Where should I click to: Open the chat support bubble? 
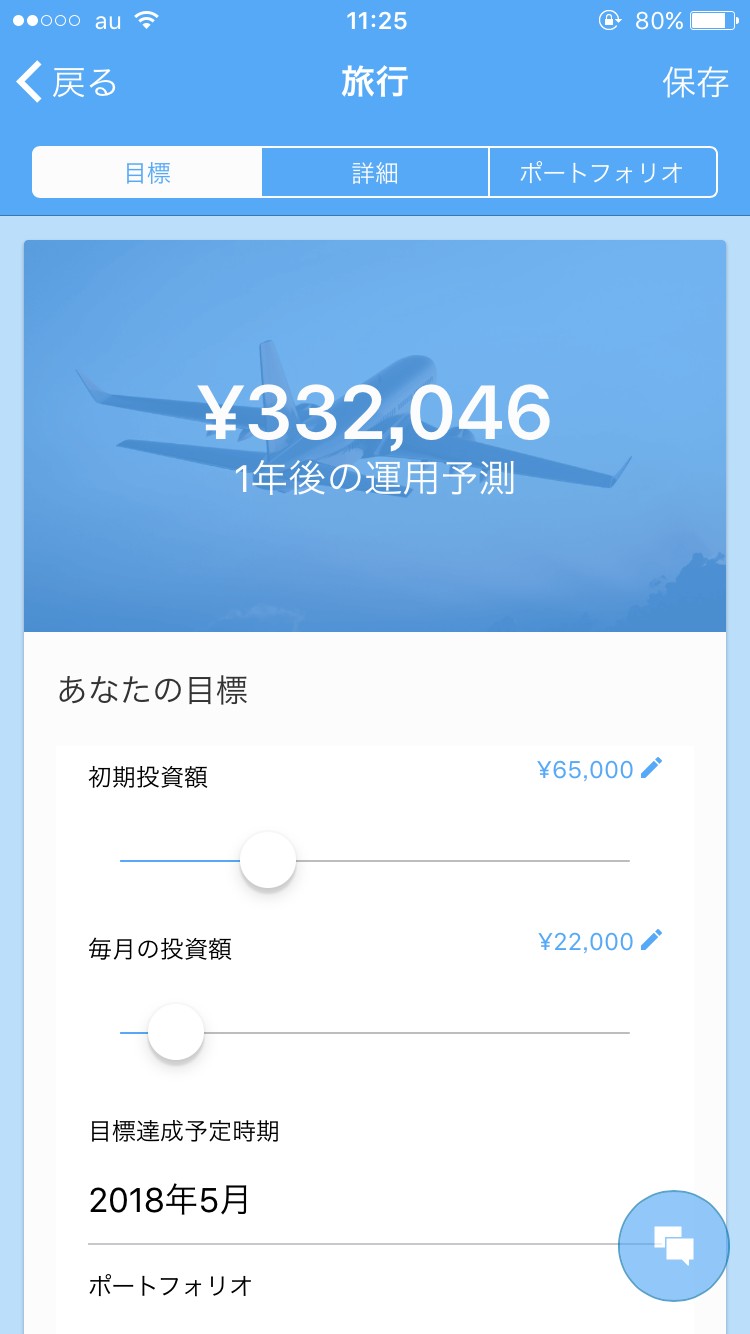coord(674,1245)
